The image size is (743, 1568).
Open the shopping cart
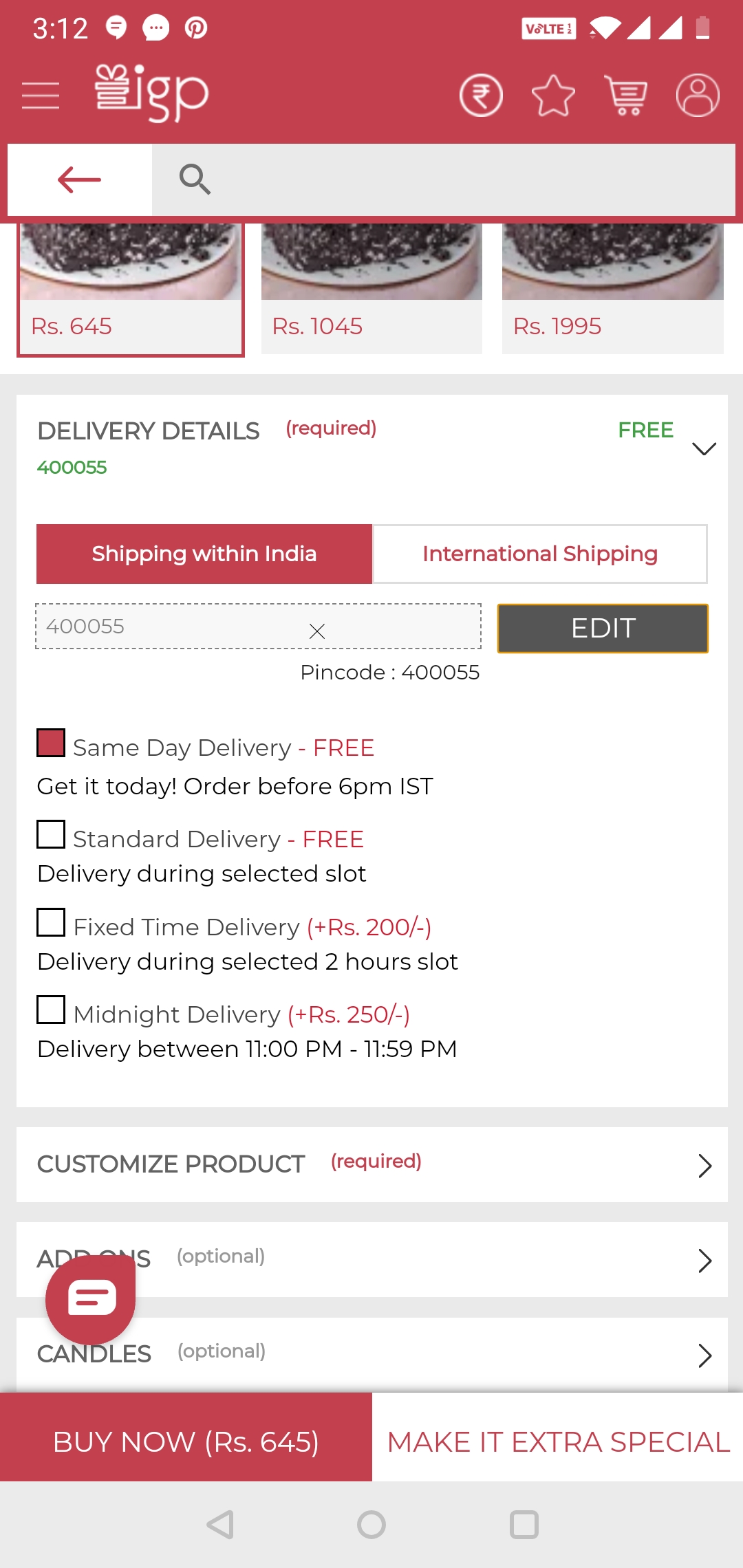tap(625, 95)
